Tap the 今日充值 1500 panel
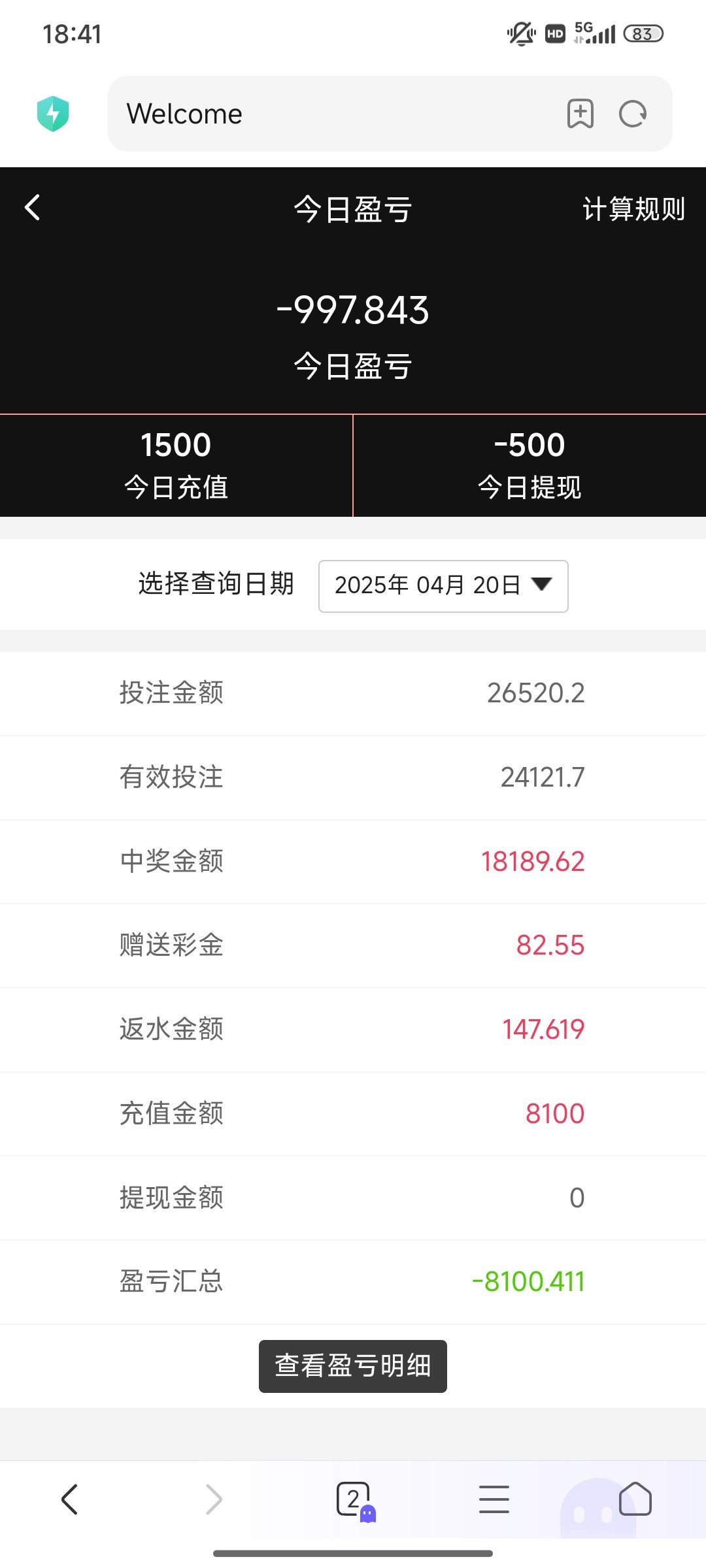This screenshot has width=706, height=1568. point(176,464)
